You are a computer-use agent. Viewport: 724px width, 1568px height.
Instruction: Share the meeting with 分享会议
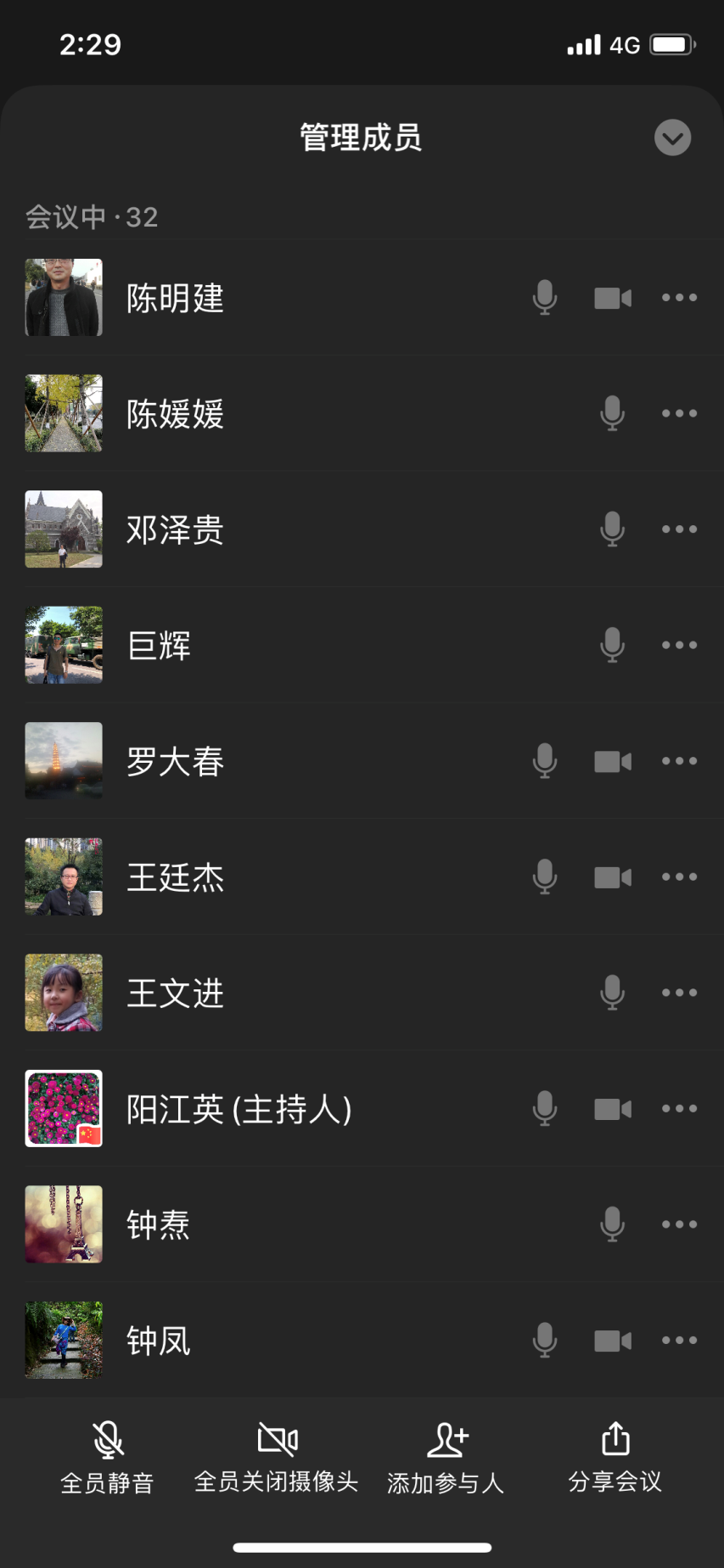pyautogui.click(x=615, y=1458)
